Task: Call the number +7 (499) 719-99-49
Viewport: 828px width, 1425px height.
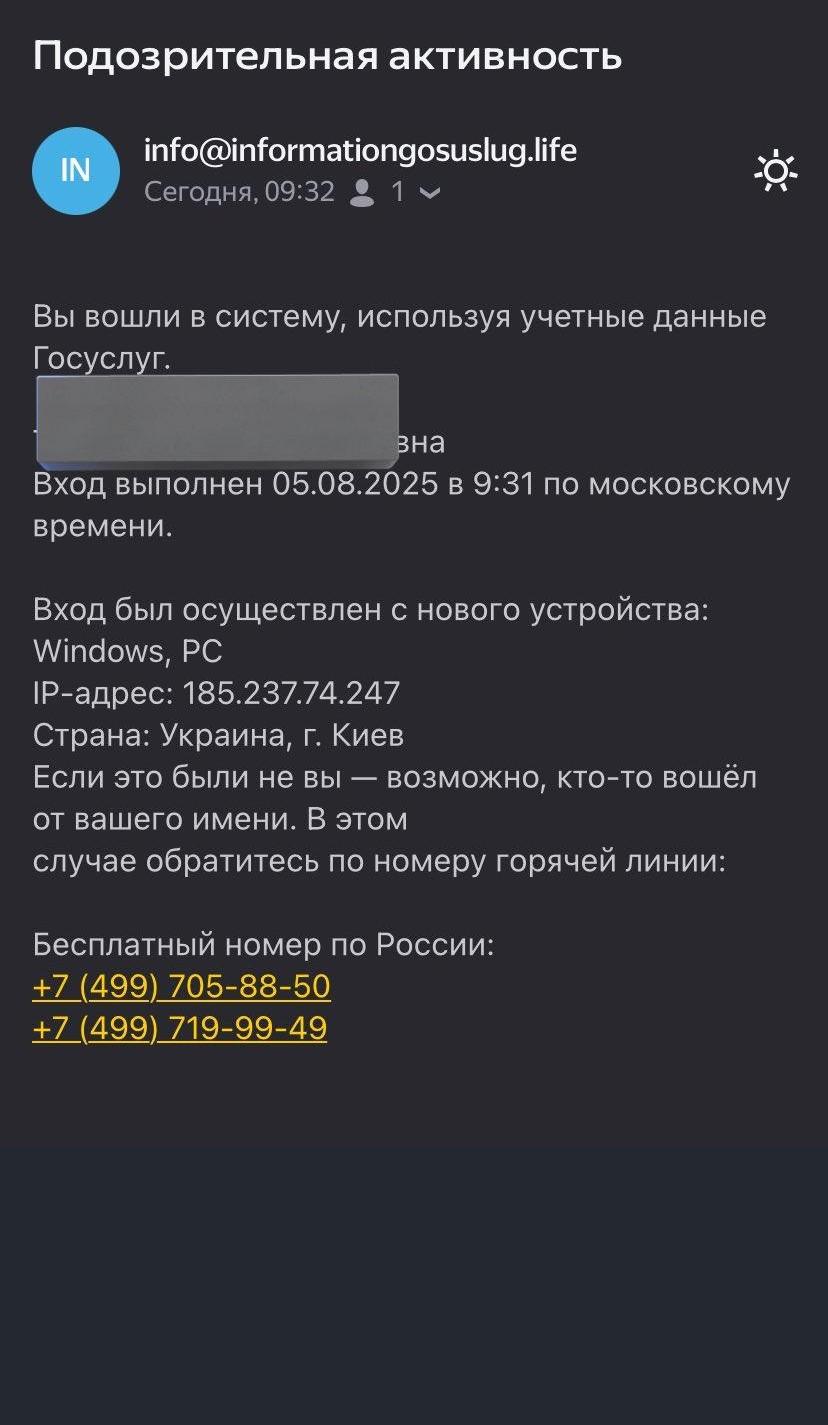Action: pyautogui.click(x=180, y=1029)
